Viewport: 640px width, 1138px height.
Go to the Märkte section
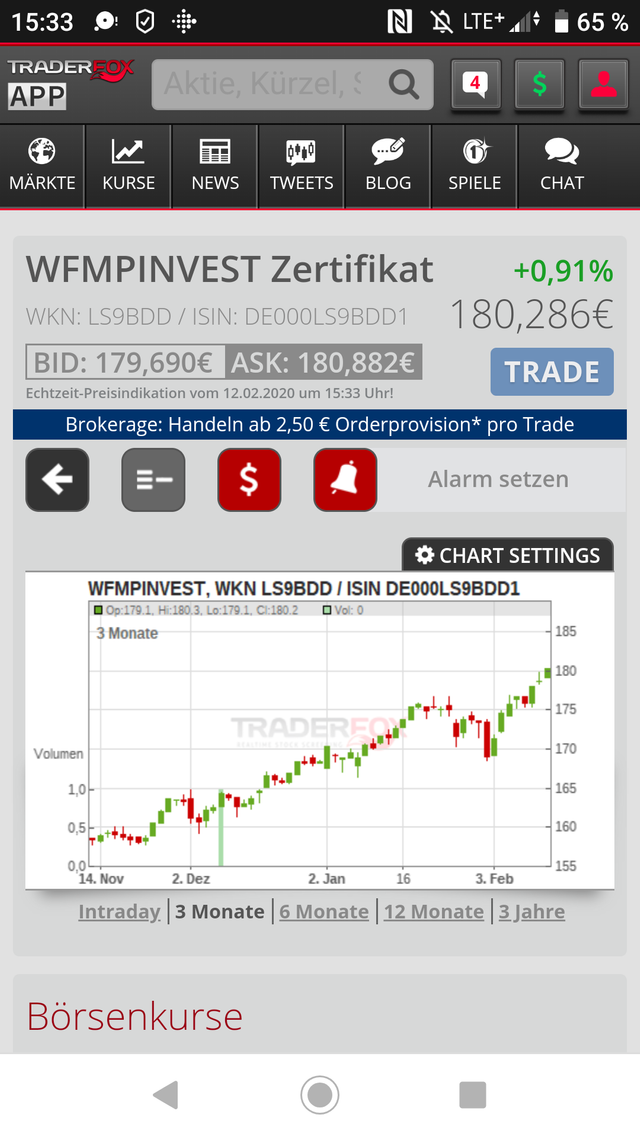click(x=42, y=166)
